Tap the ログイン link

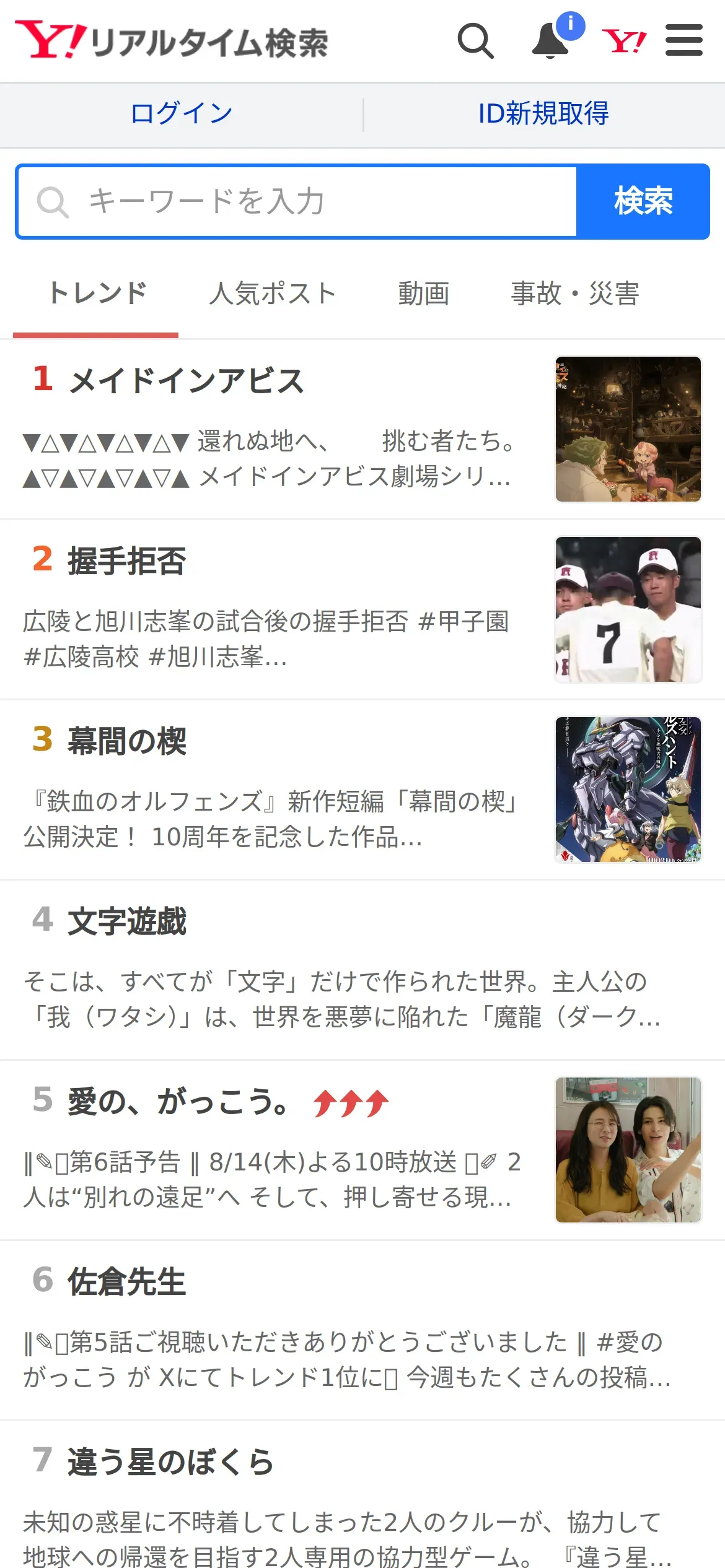pos(181,114)
